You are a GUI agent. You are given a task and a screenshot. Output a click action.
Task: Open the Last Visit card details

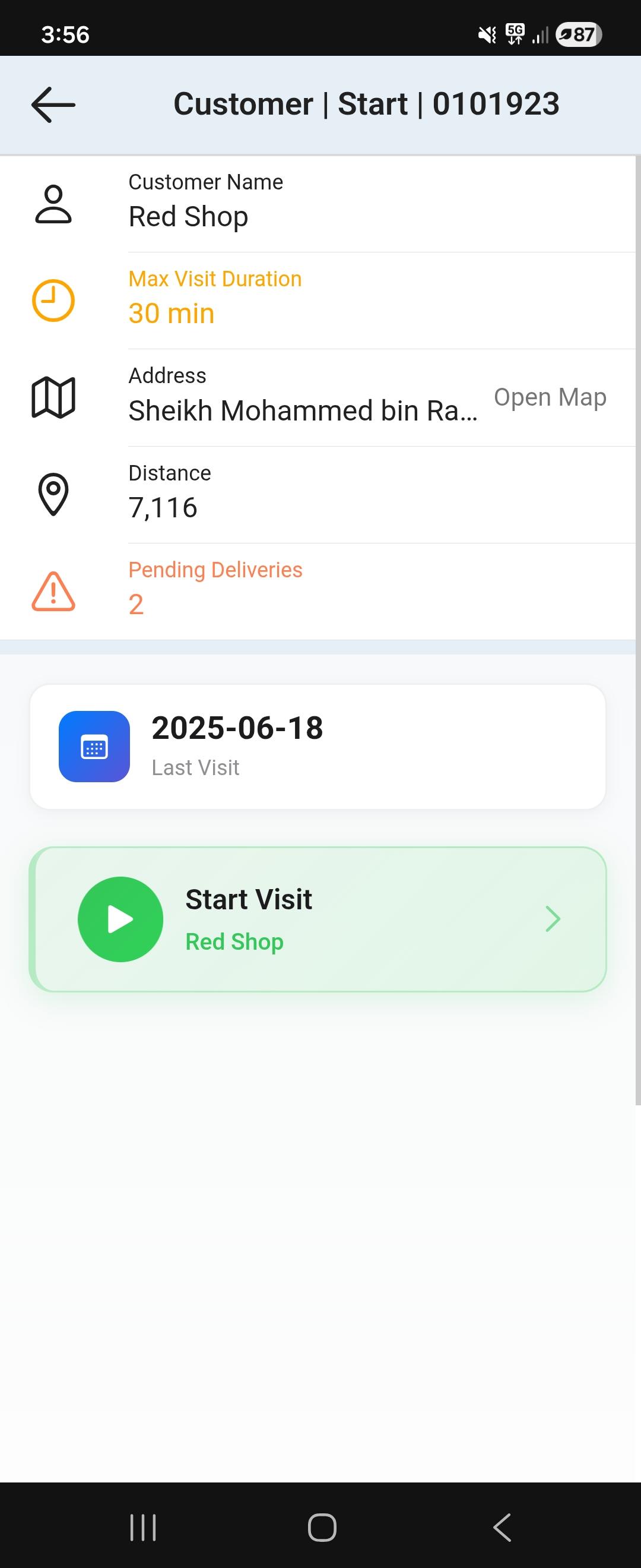click(x=320, y=745)
